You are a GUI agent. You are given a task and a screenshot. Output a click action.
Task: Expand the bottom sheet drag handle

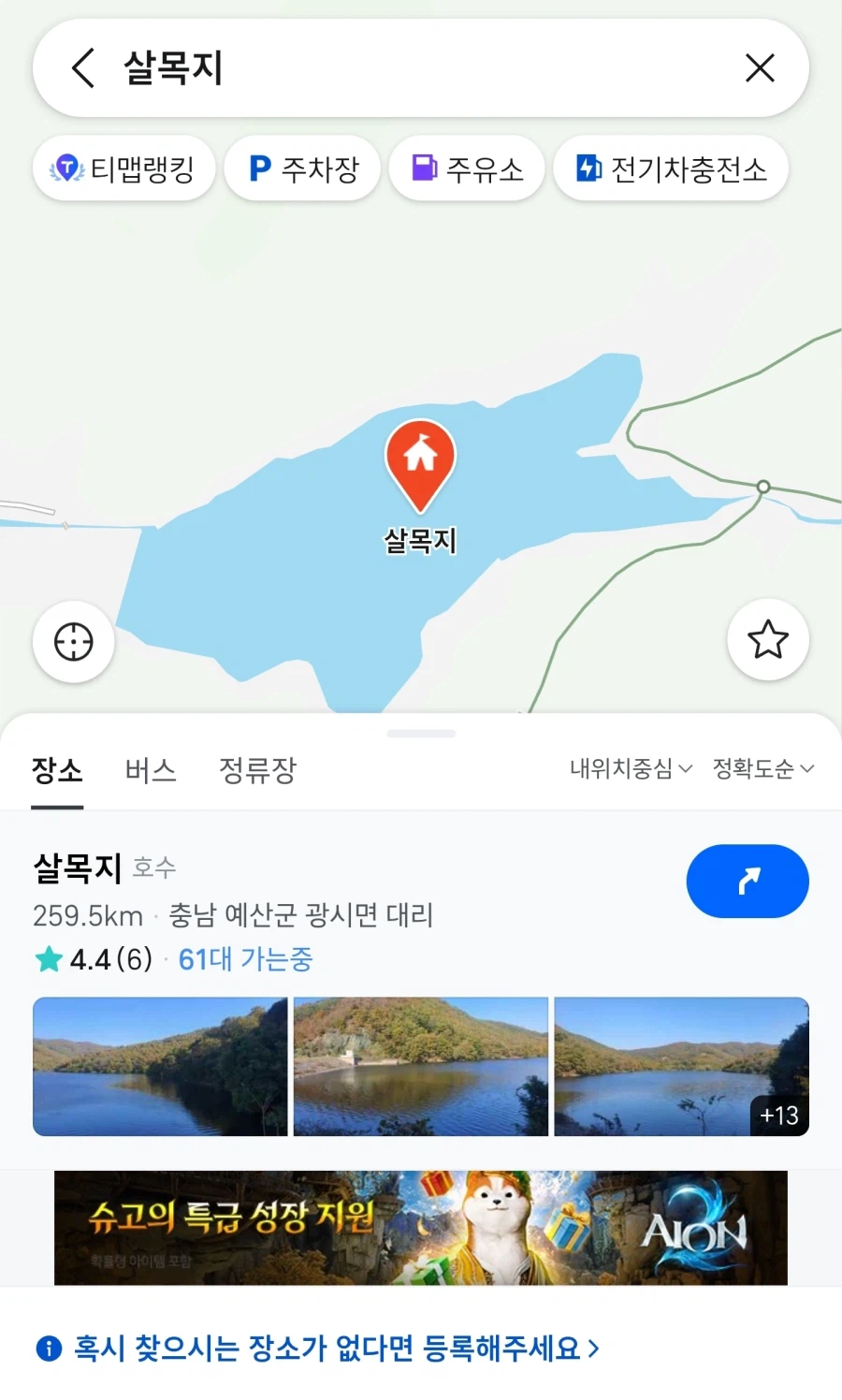[x=421, y=733]
